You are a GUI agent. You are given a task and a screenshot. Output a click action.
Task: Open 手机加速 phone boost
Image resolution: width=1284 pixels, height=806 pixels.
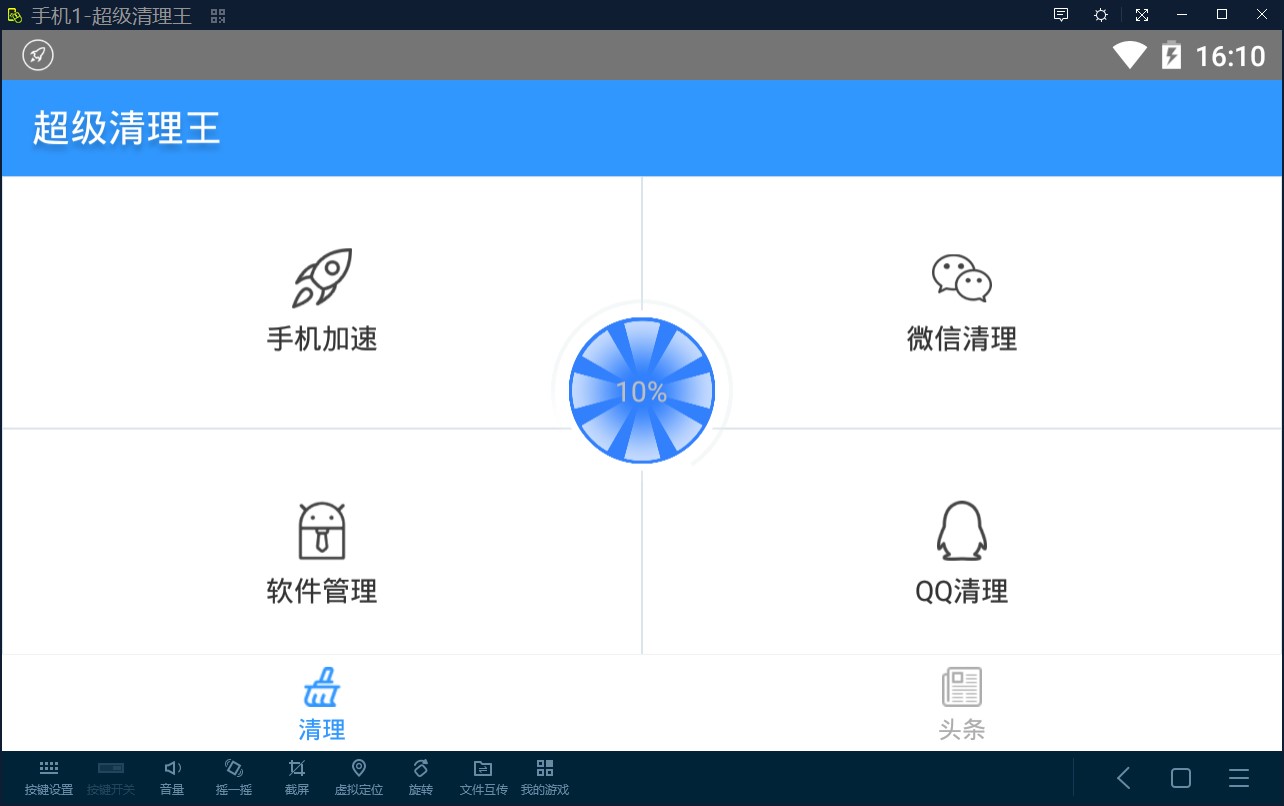pos(321,300)
